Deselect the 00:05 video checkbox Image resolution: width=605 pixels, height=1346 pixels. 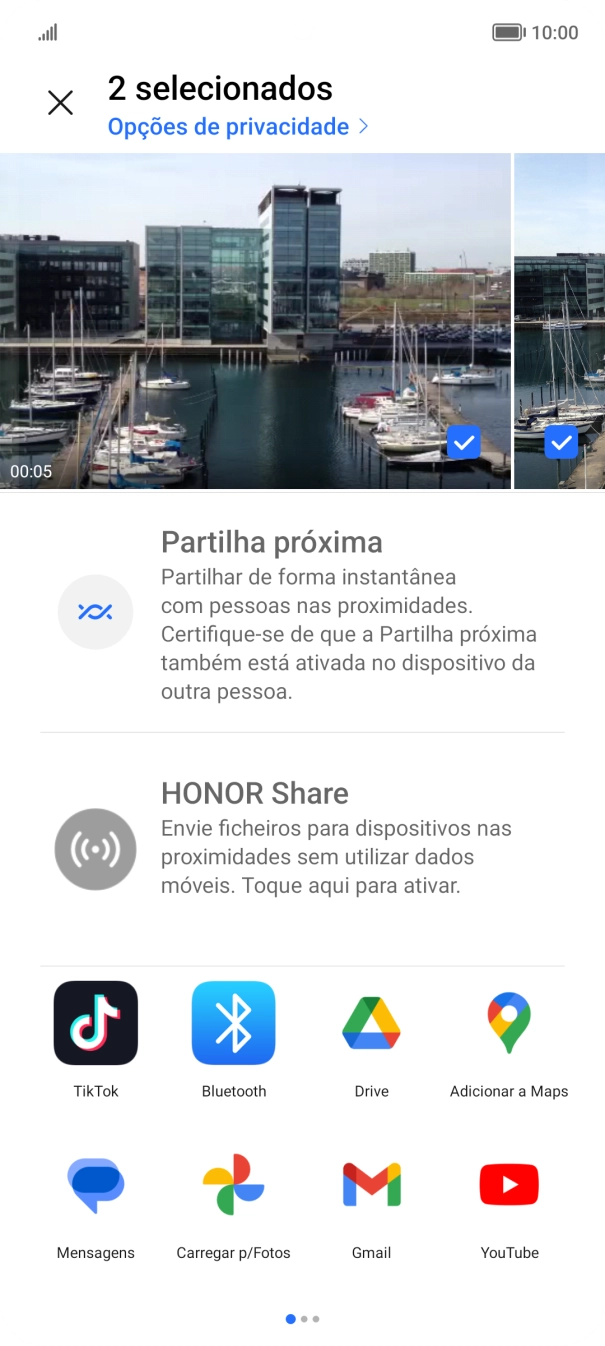point(463,442)
